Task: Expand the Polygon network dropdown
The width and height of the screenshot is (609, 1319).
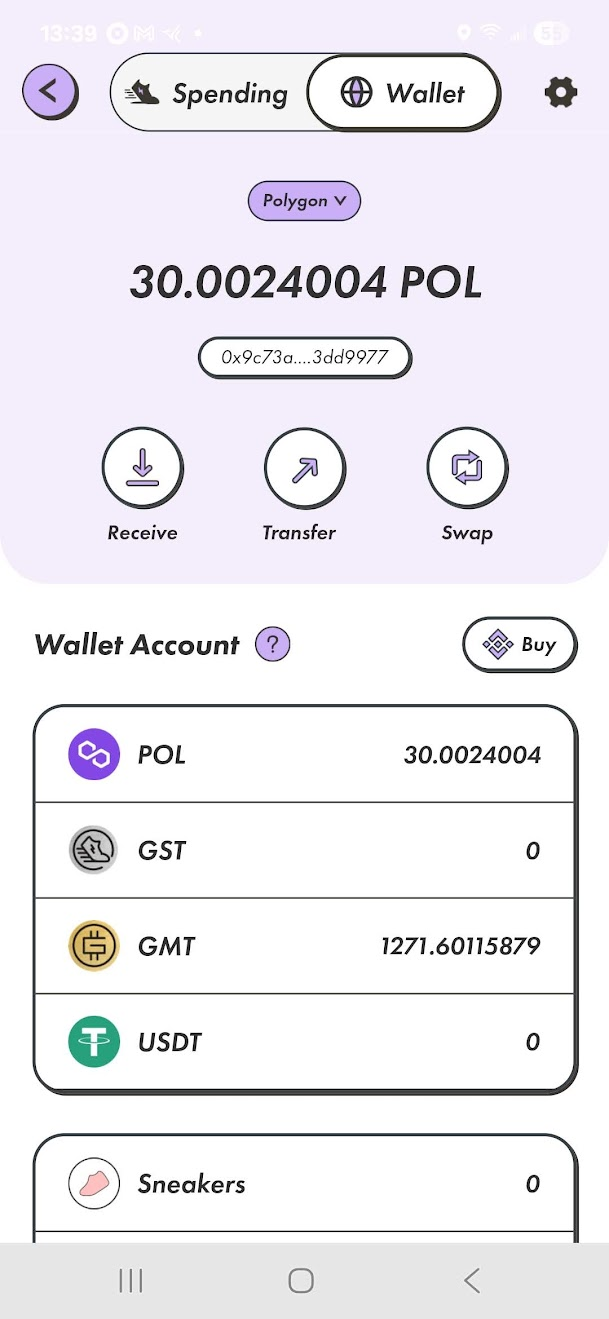Action: (x=304, y=201)
